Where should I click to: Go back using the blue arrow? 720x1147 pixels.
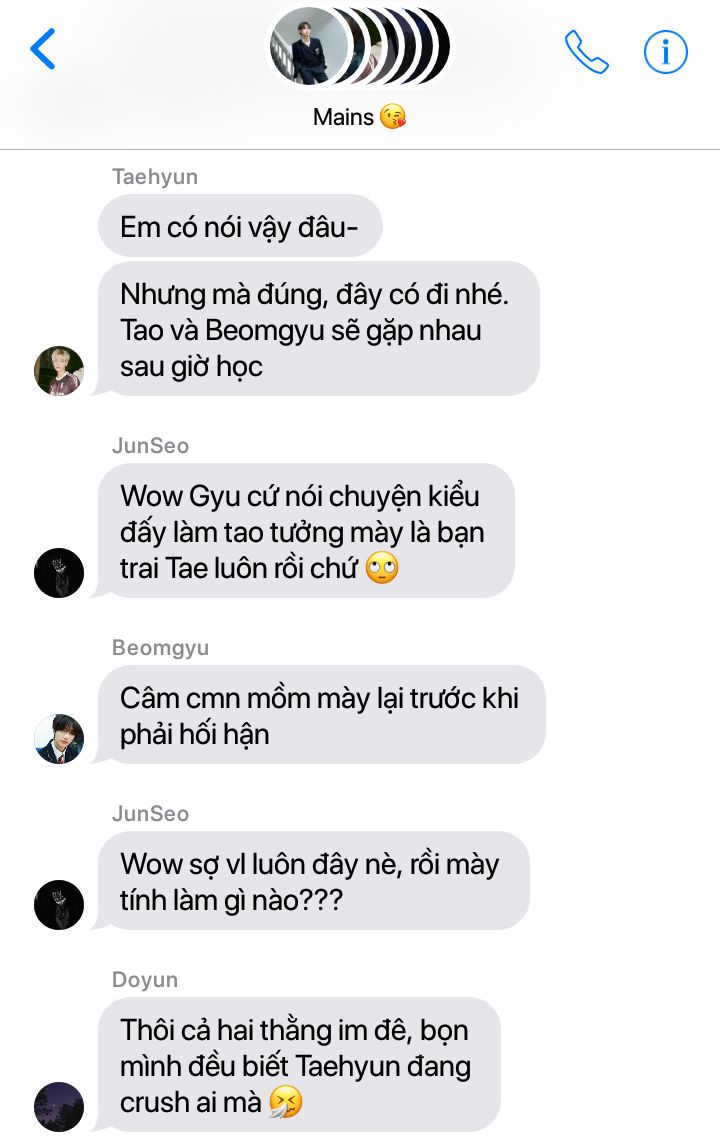coord(42,49)
